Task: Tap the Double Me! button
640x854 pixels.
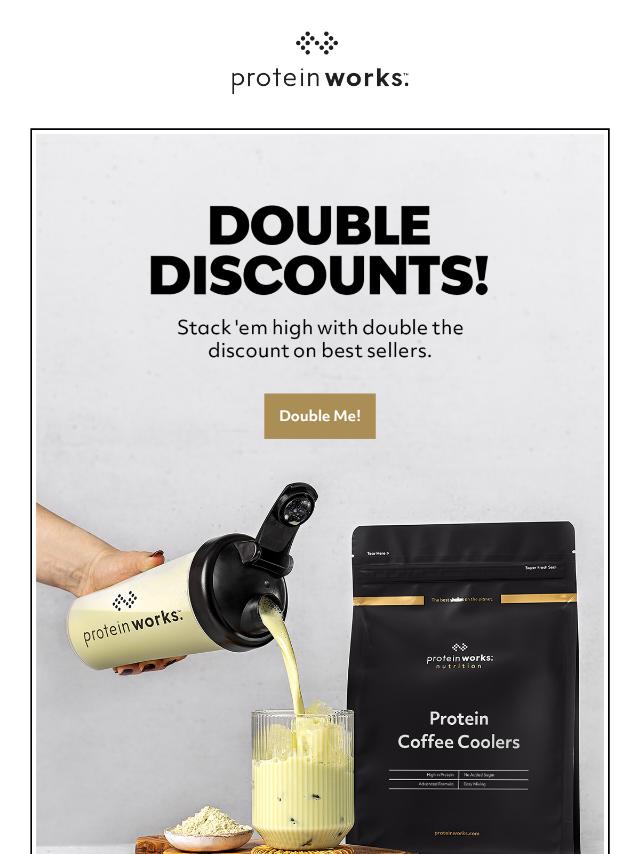Action: (x=320, y=416)
